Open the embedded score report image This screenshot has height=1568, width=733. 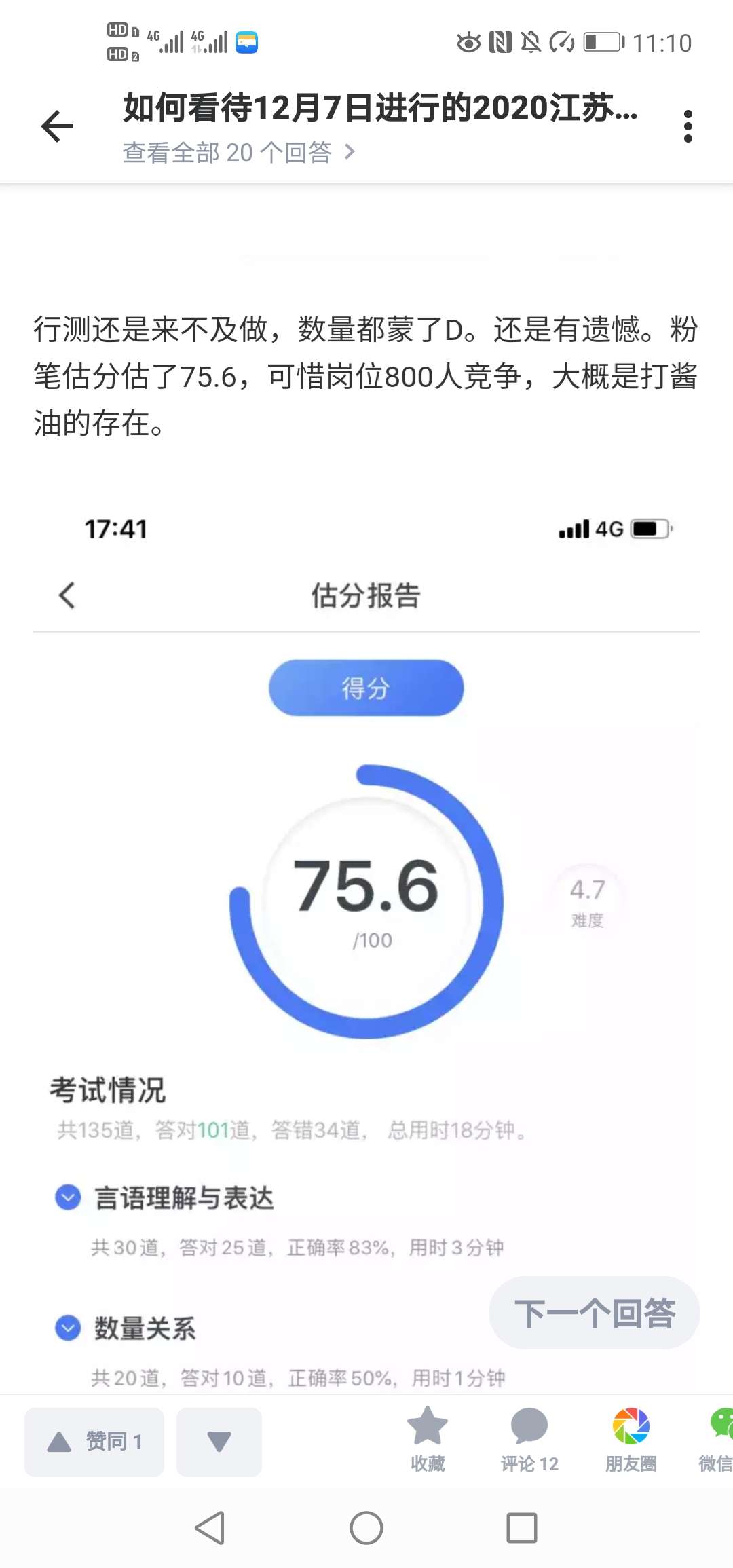(x=366, y=944)
